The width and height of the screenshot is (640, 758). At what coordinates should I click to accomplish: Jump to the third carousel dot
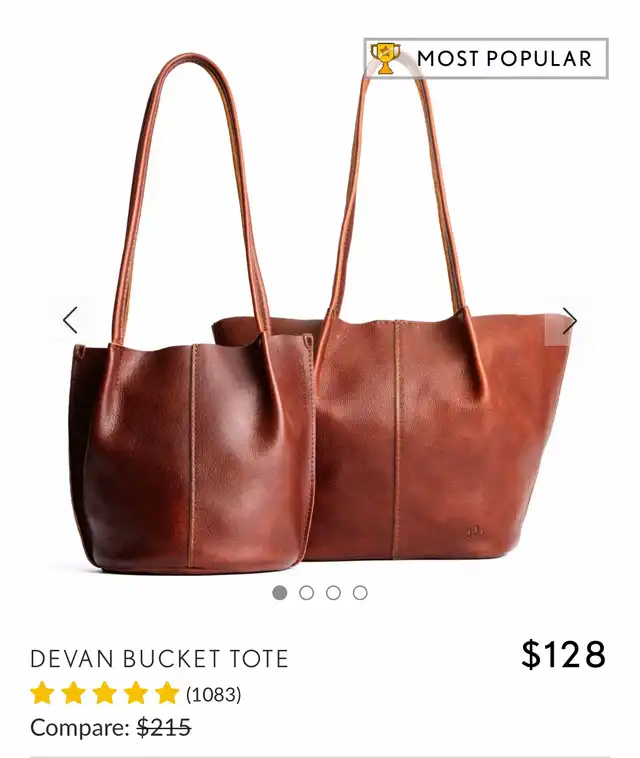point(333,593)
